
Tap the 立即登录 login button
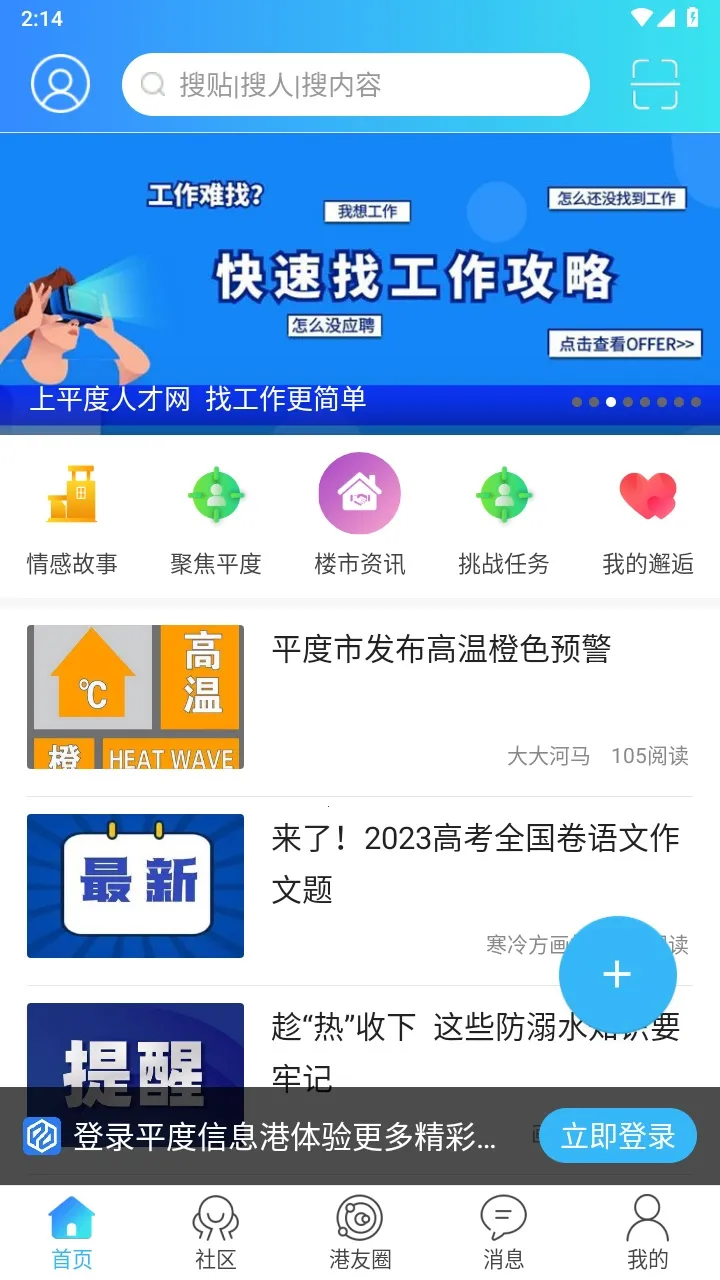[x=618, y=1136]
